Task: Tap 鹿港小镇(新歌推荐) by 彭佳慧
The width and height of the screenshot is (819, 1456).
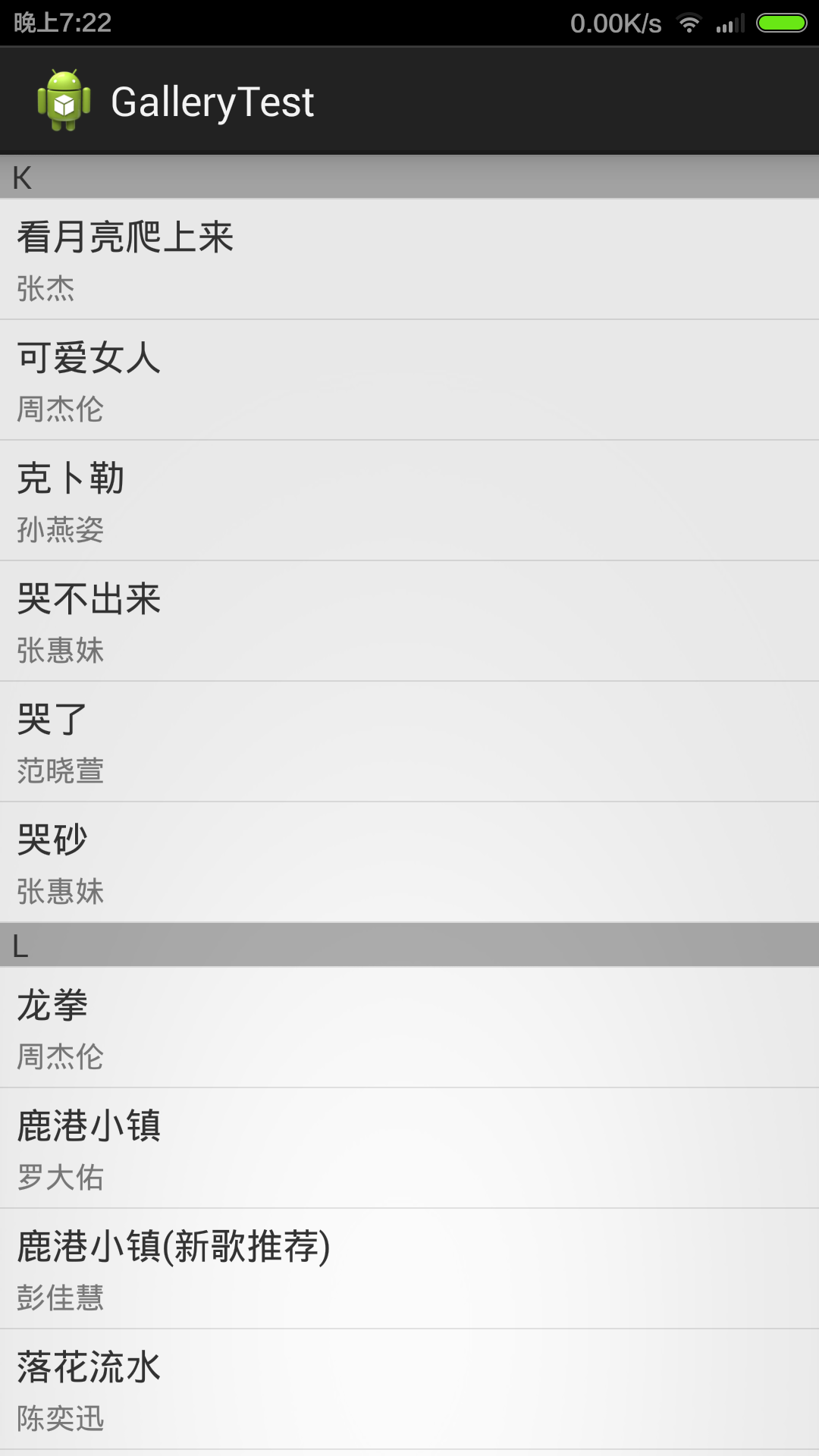Action: (409, 1269)
